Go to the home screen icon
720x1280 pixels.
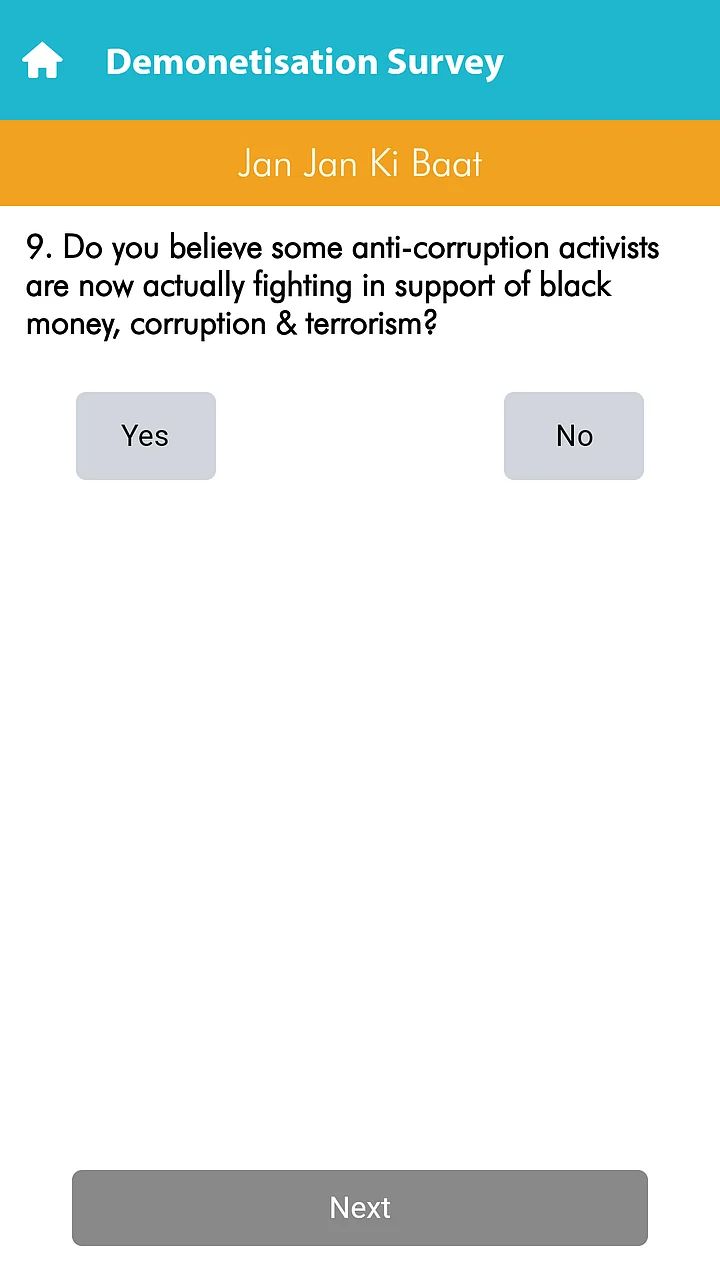(43, 61)
